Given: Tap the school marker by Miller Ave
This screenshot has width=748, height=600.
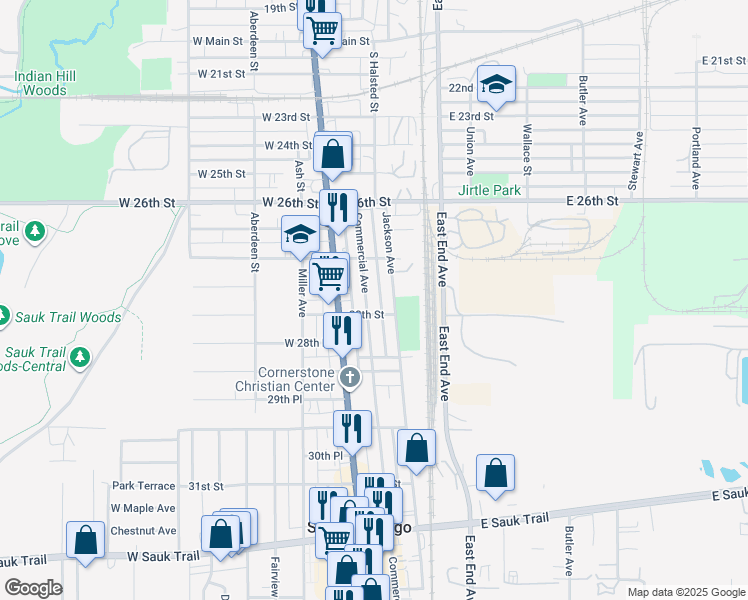Looking at the screenshot, I should point(300,235).
